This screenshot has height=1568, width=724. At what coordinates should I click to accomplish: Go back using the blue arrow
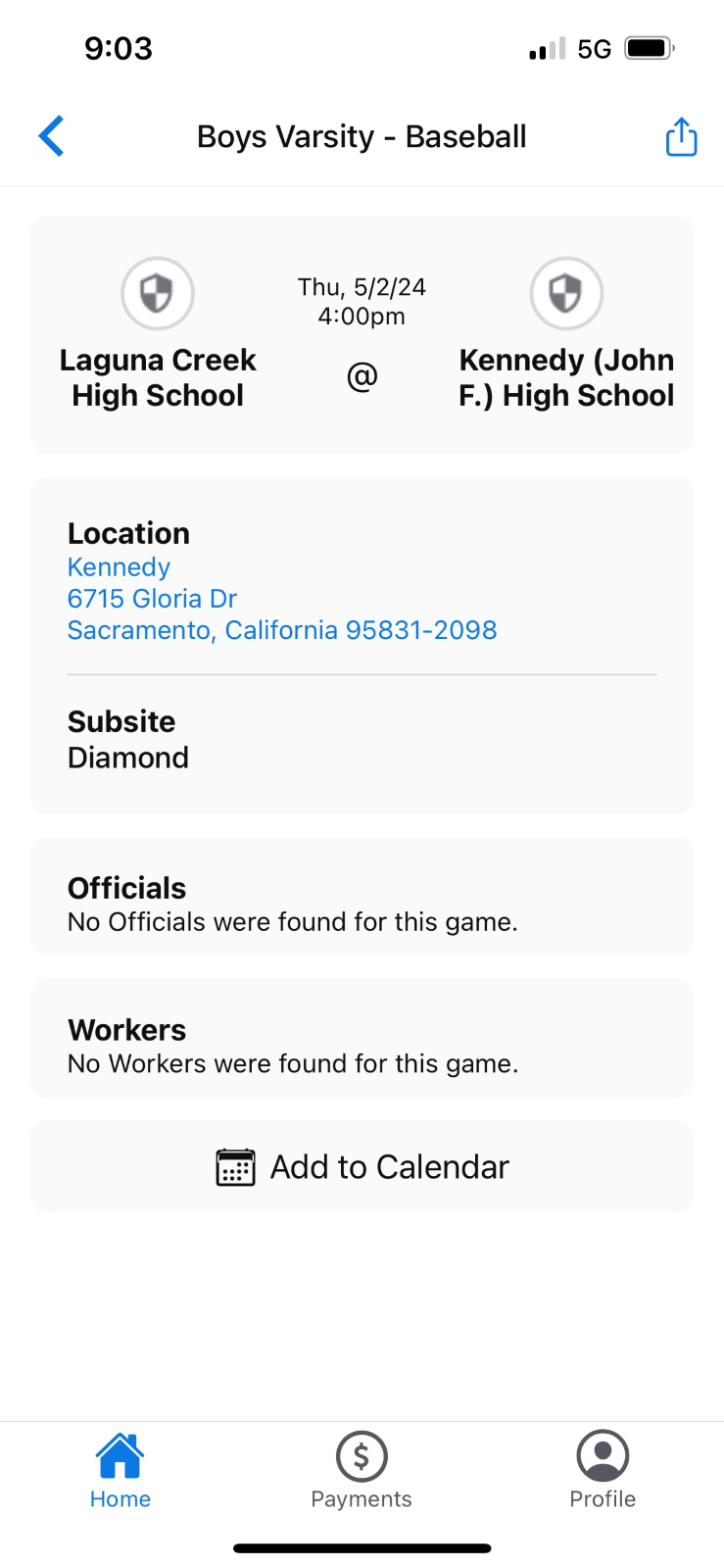click(51, 136)
